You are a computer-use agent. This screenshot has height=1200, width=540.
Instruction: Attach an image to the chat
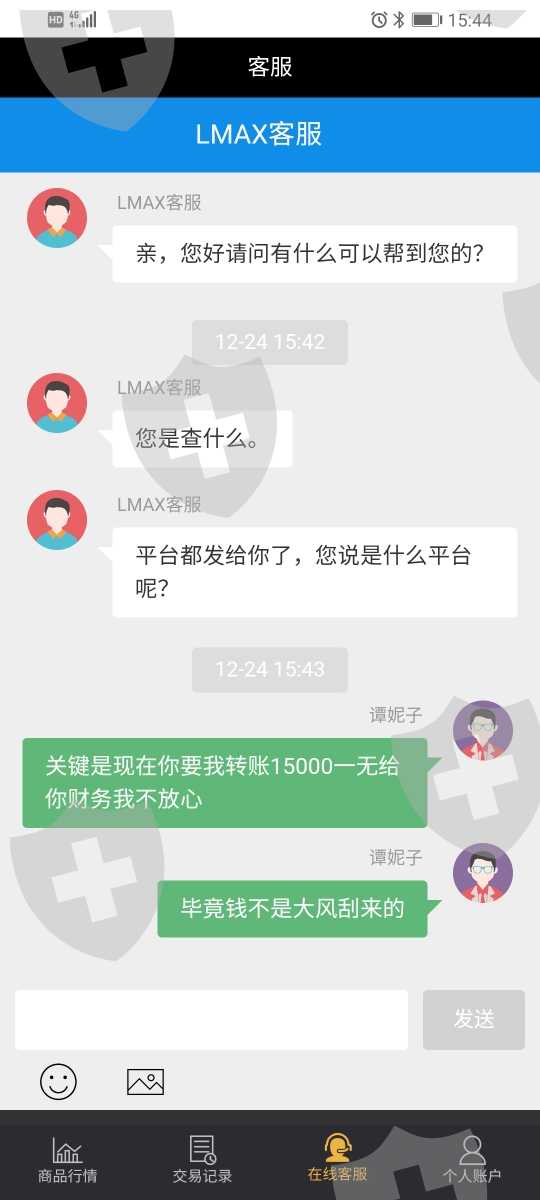click(x=145, y=1081)
